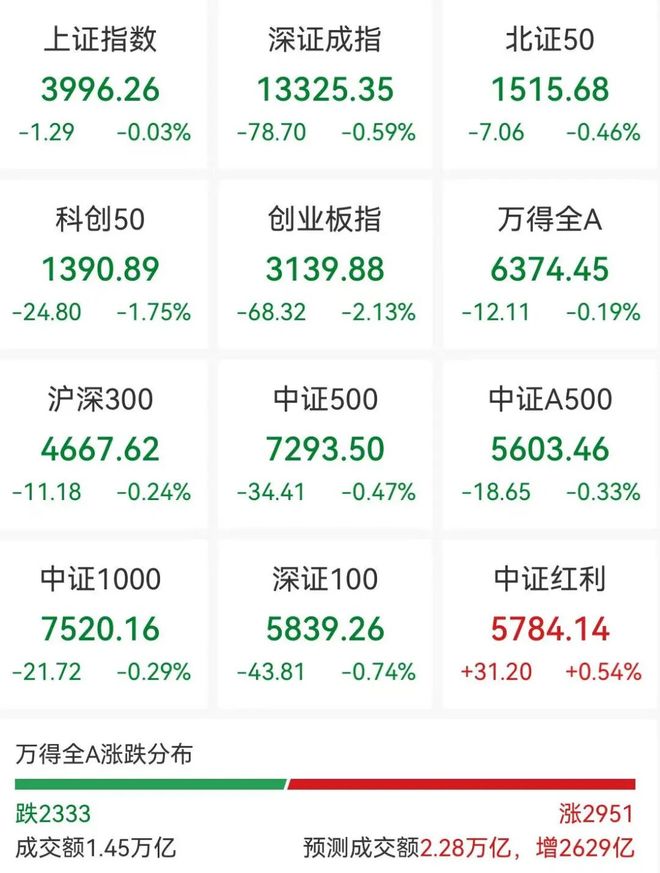Select the 中证1000 index tile
The width and height of the screenshot is (660, 873).
click(101, 627)
